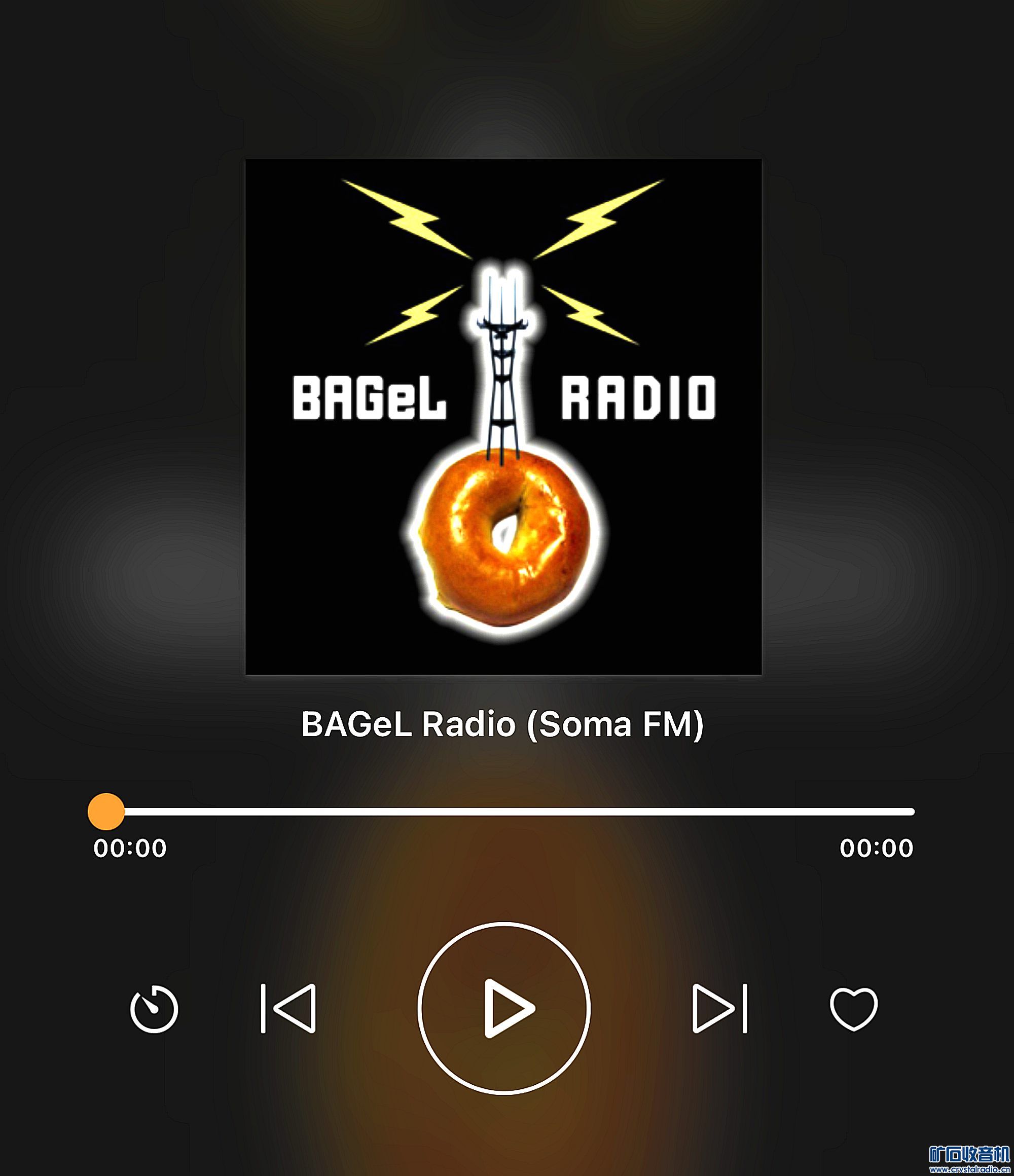This screenshot has width=1014, height=1176.
Task: Skip to the previous station
Action: 288,1009
